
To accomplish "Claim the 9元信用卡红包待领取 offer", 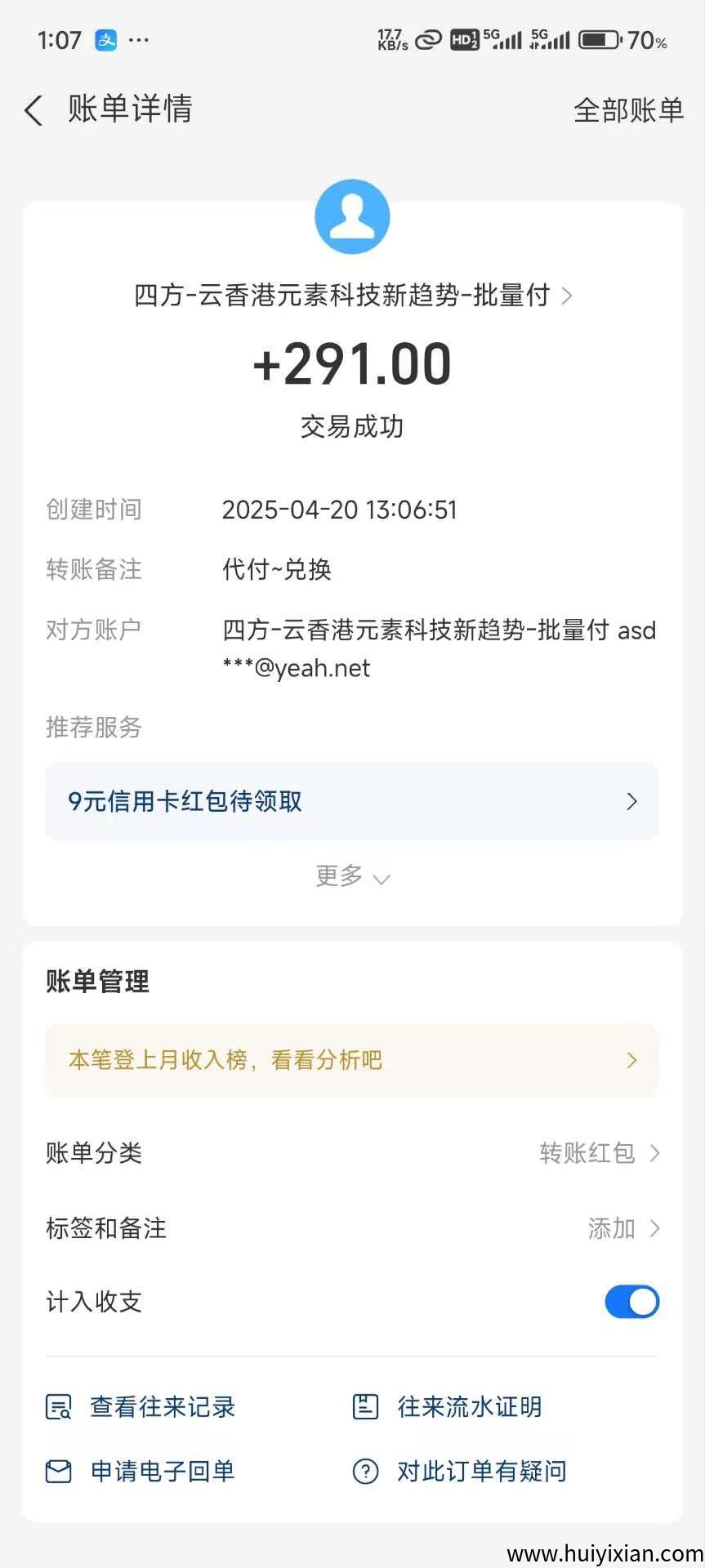I will pyautogui.click(x=352, y=801).
